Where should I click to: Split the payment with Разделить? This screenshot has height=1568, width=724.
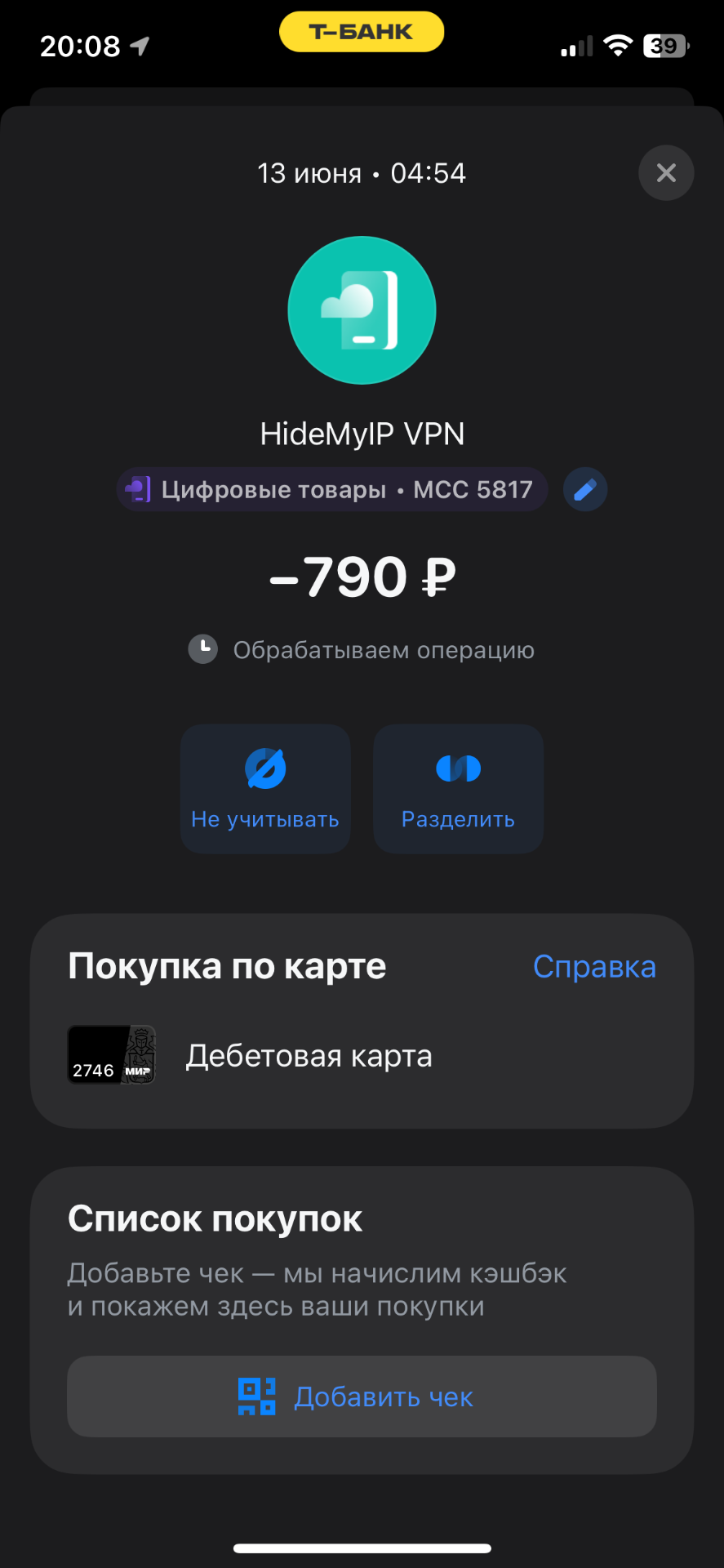[458, 789]
